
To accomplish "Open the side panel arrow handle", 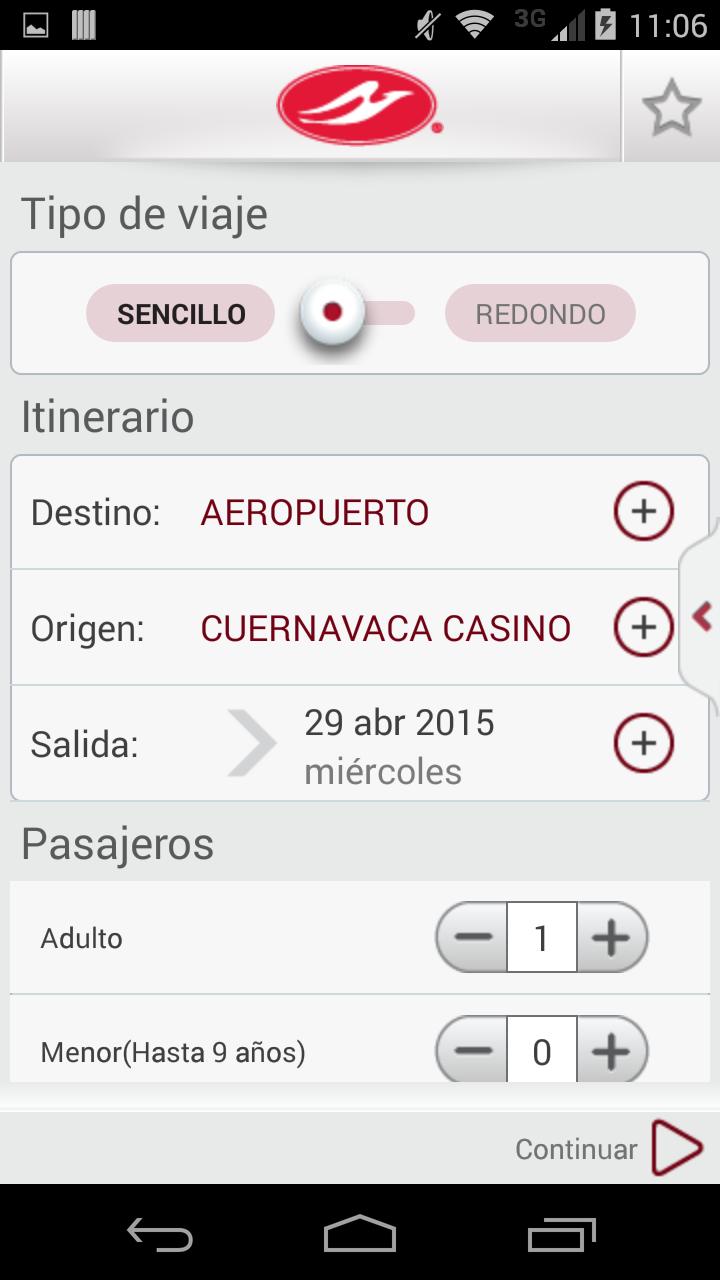I will point(701,616).
